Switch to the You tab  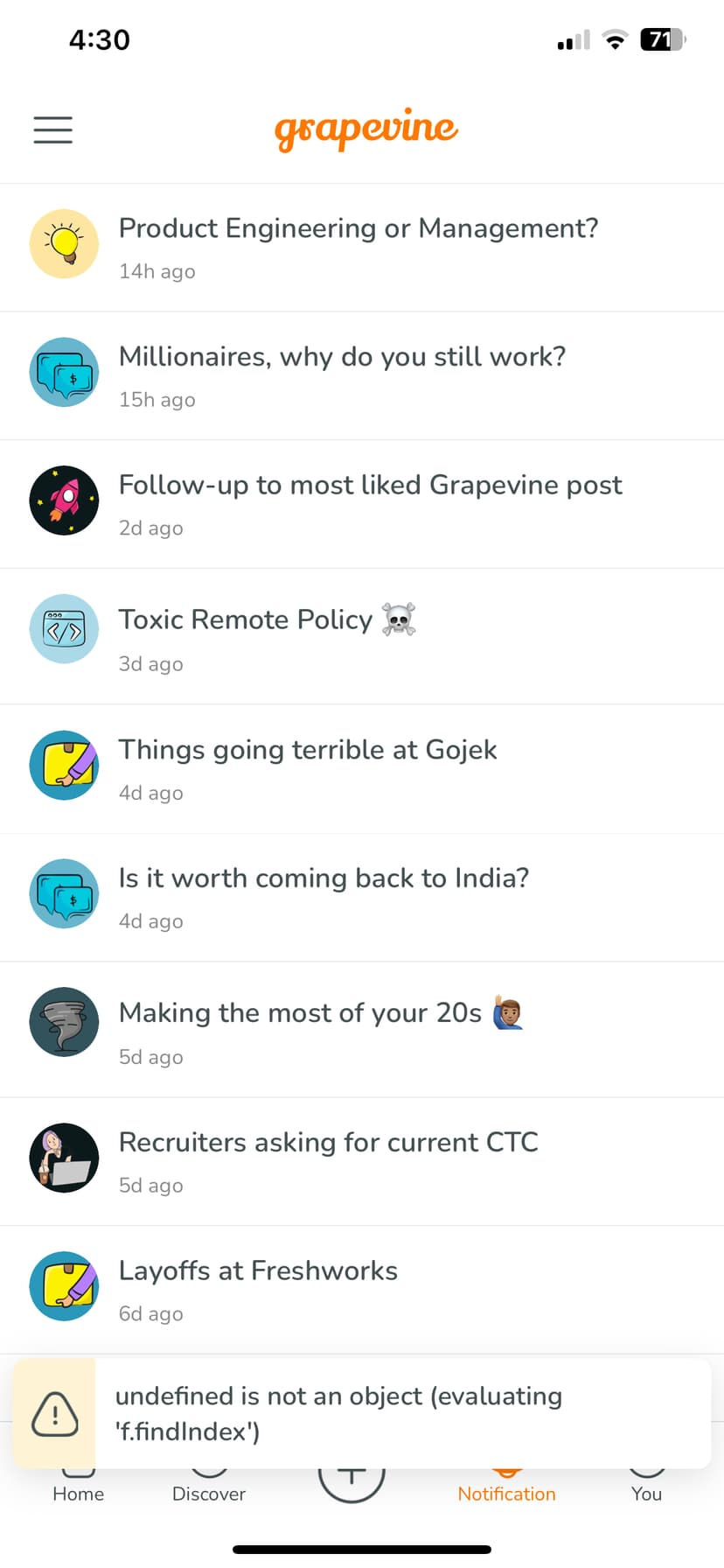click(x=646, y=1493)
